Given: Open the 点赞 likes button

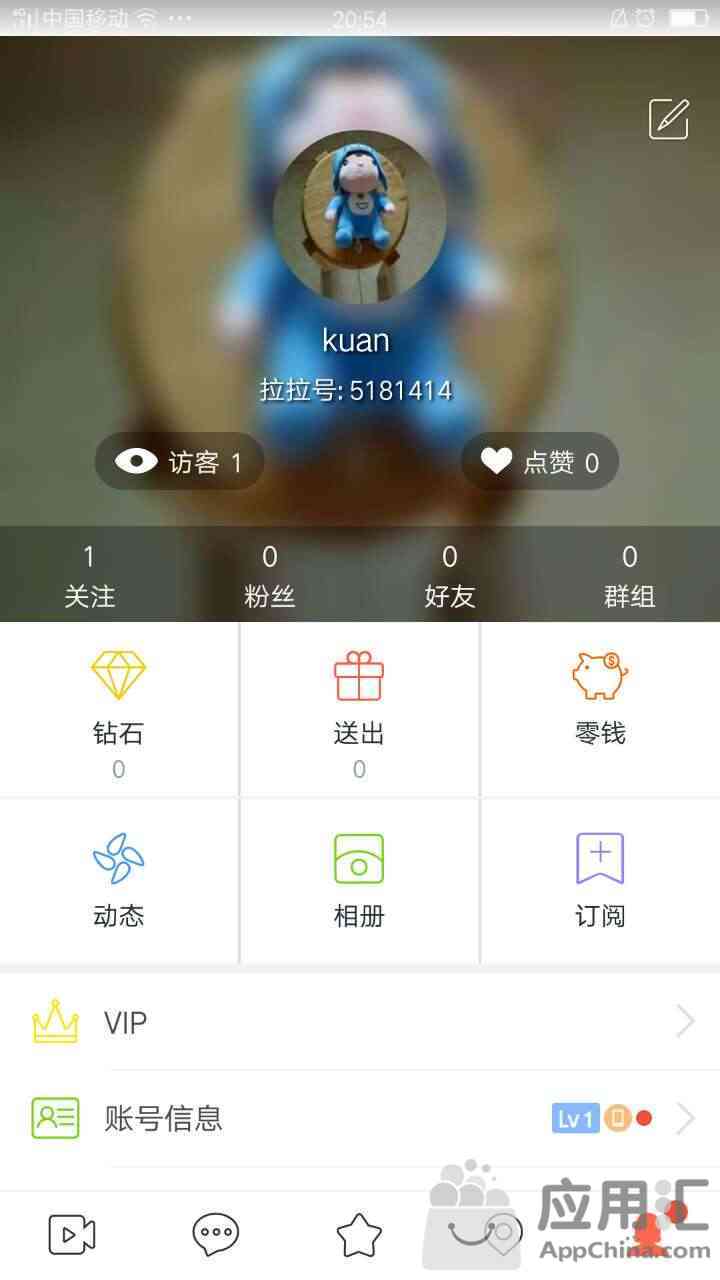Looking at the screenshot, I should pyautogui.click(x=540, y=462).
